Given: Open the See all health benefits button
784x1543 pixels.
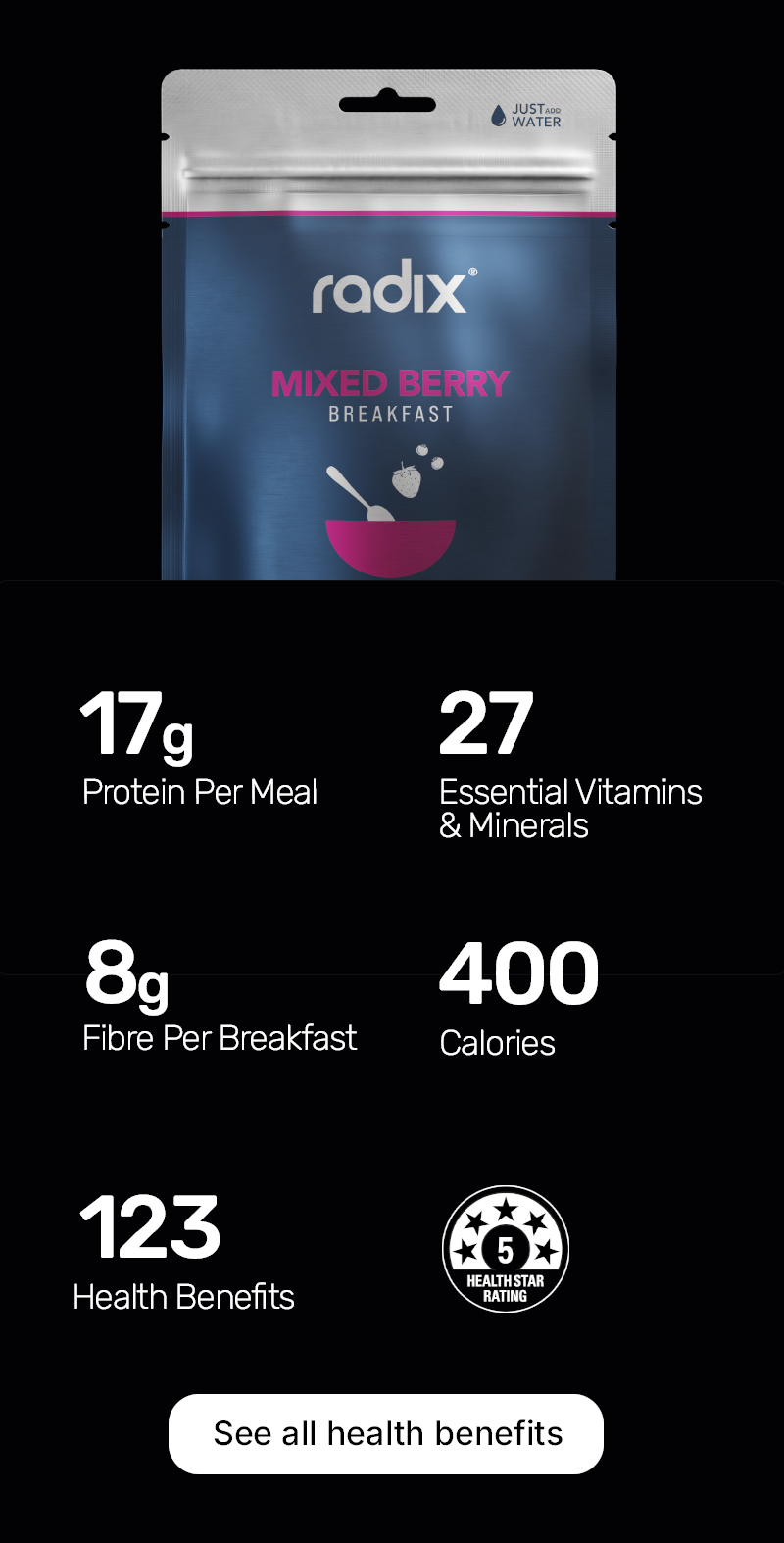Looking at the screenshot, I should 386,1433.
